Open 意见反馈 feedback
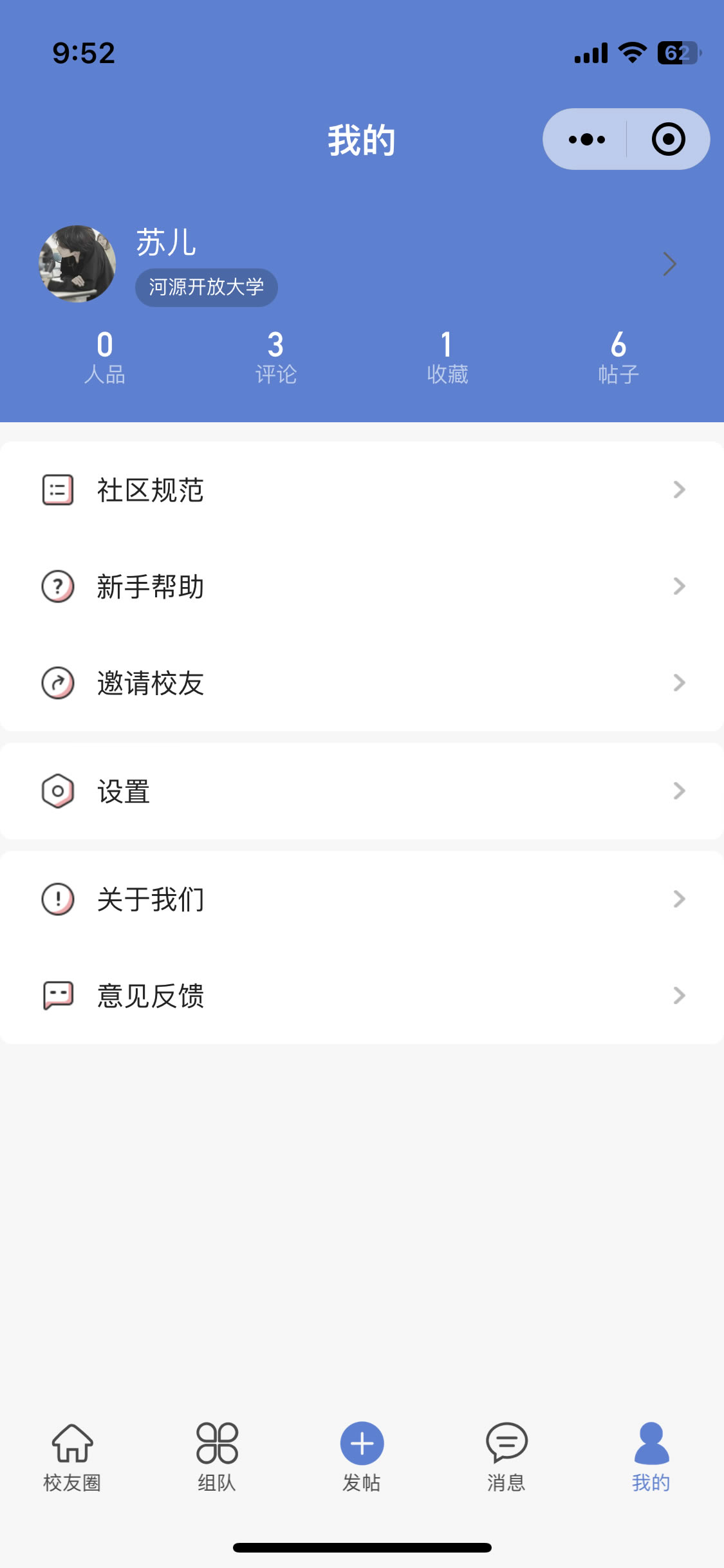 point(362,996)
